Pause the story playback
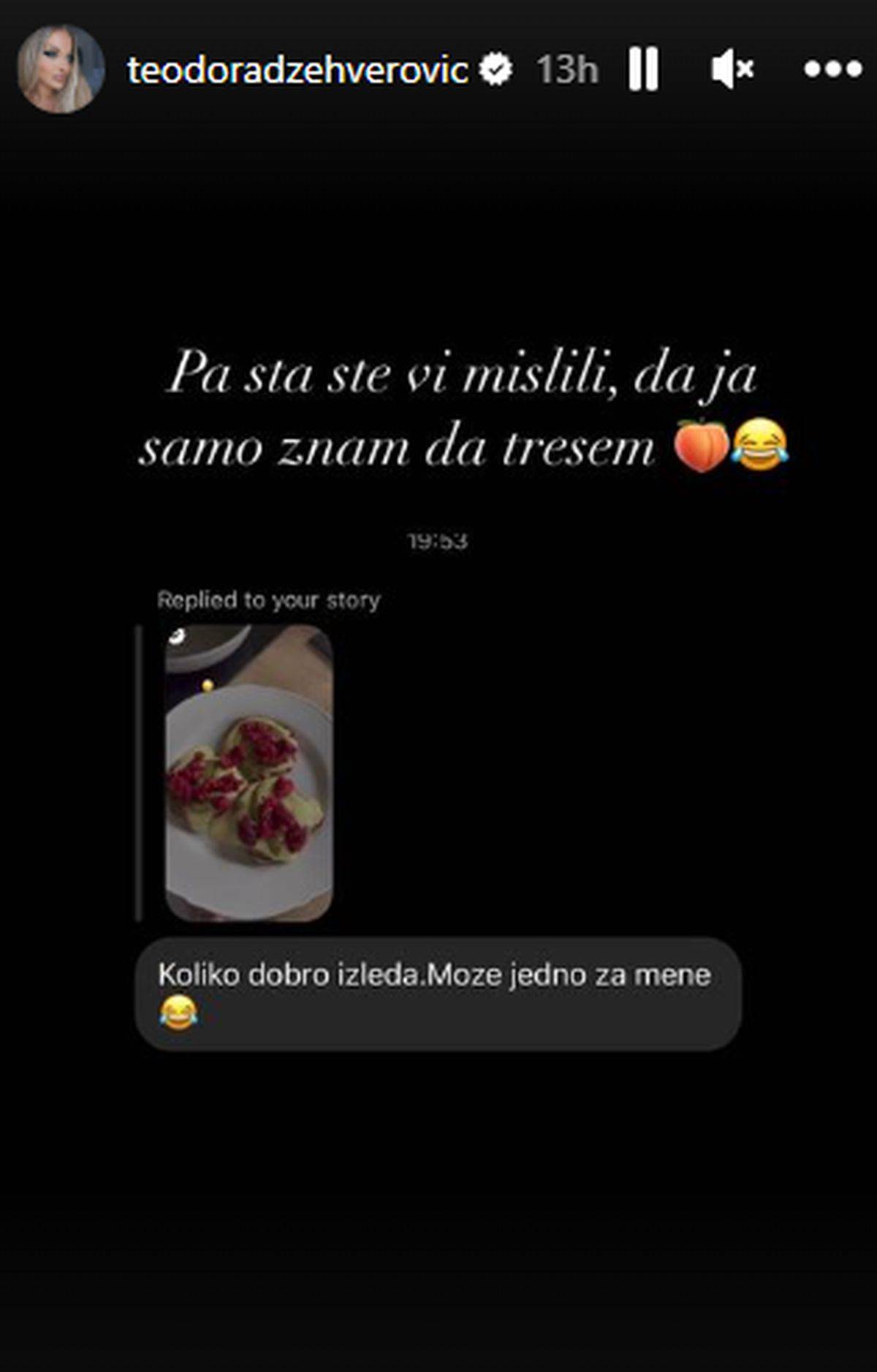Screen dimensions: 877x1372 pyautogui.click(x=643, y=69)
